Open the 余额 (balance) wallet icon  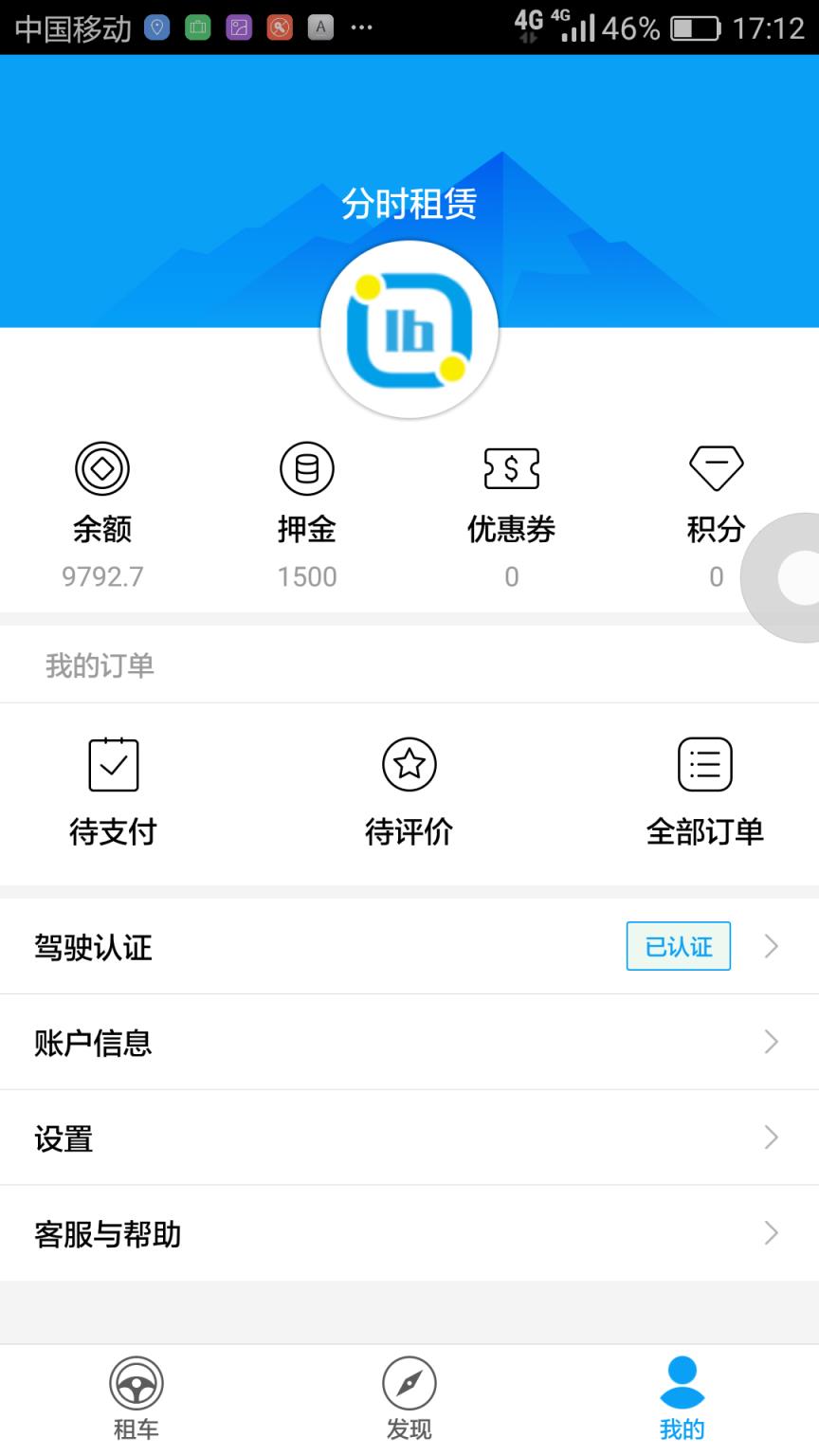(102, 467)
